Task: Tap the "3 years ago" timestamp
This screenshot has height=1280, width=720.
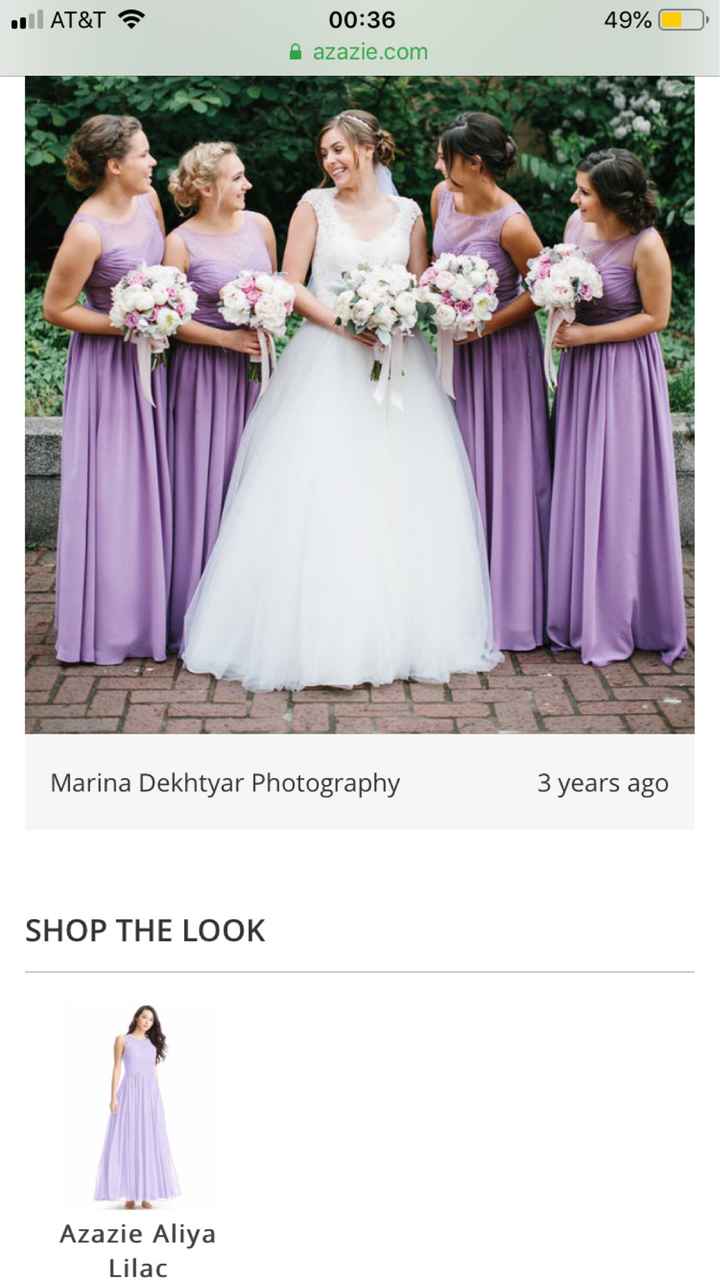Action: click(x=604, y=783)
